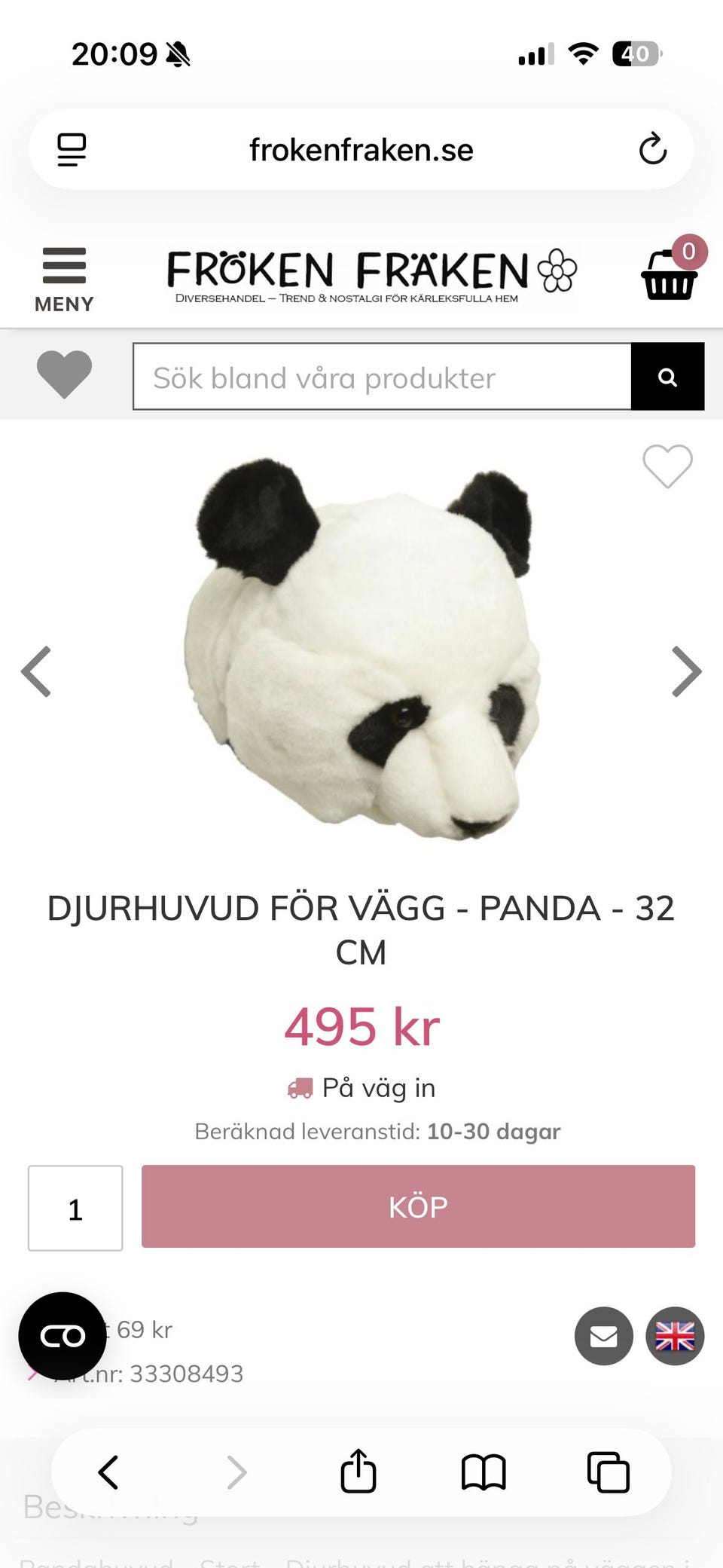Add the panda head to the wishlist
The height and width of the screenshot is (1568, 723).
coord(667,466)
